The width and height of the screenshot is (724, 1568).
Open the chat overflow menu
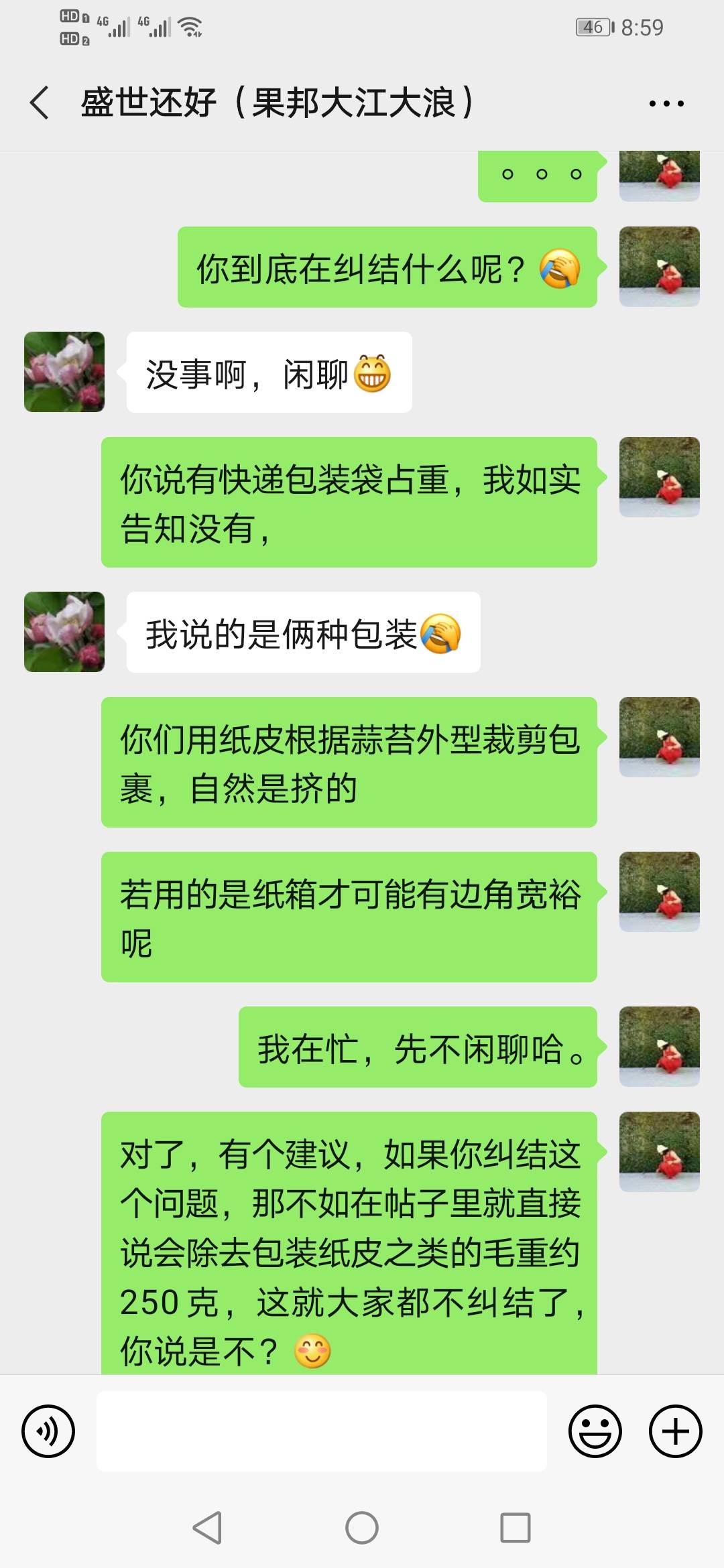[x=666, y=104]
